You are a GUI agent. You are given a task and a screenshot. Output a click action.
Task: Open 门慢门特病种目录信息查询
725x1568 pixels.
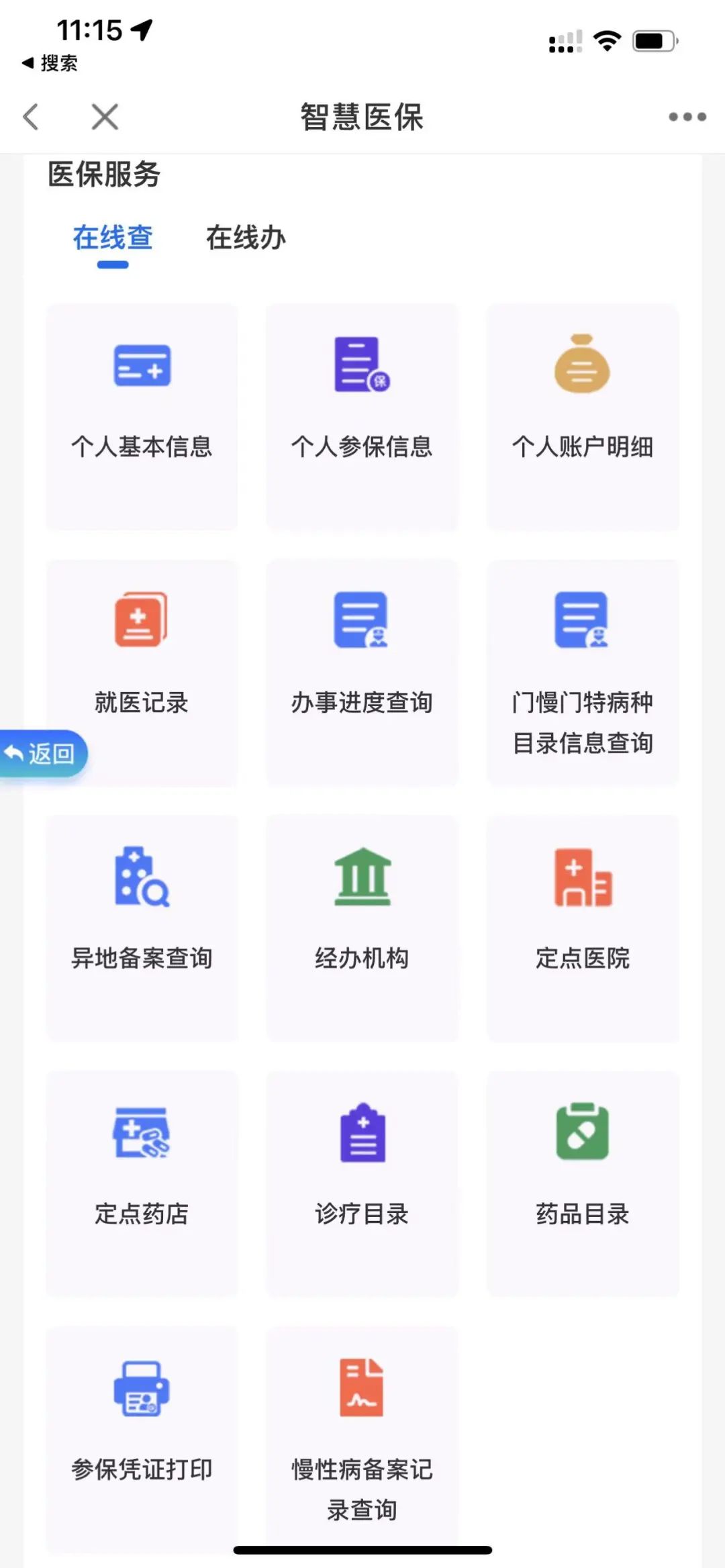click(583, 673)
